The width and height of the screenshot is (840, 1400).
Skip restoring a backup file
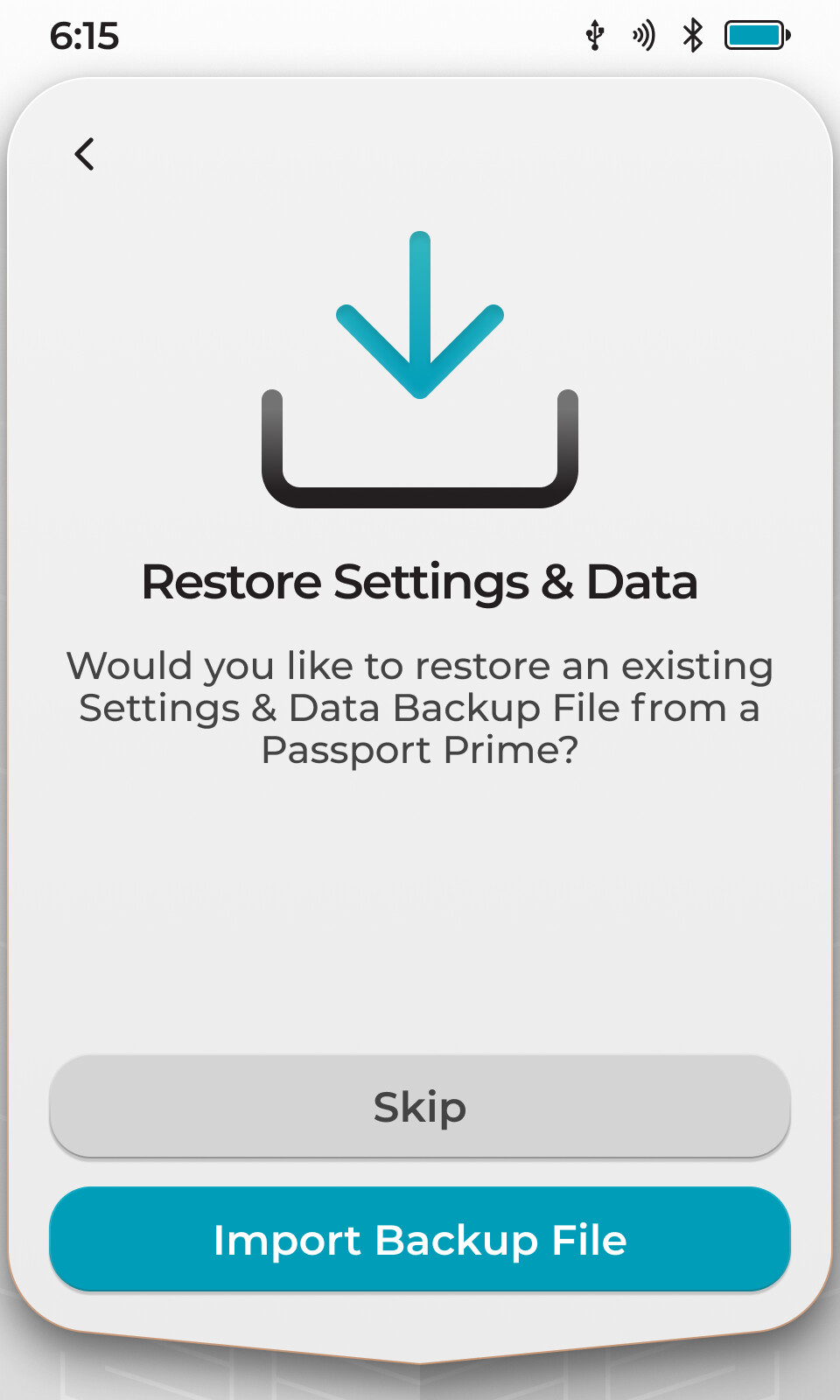point(420,1107)
